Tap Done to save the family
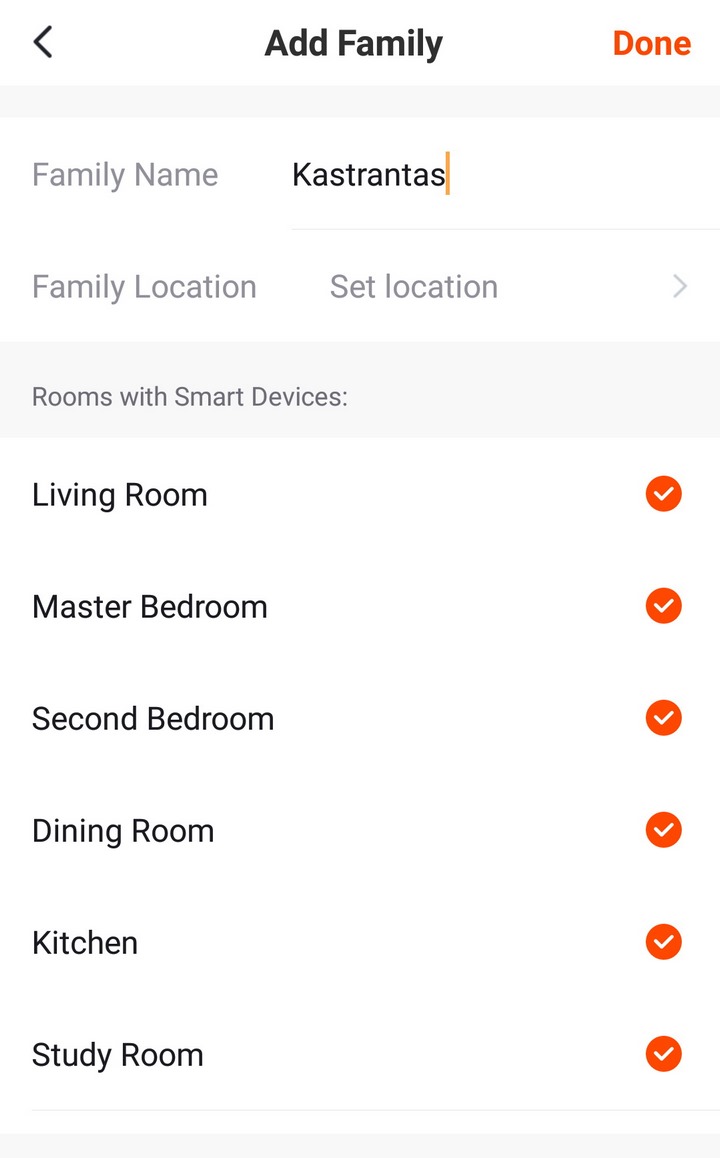The image size is (720, 1158). click(651, 43)
